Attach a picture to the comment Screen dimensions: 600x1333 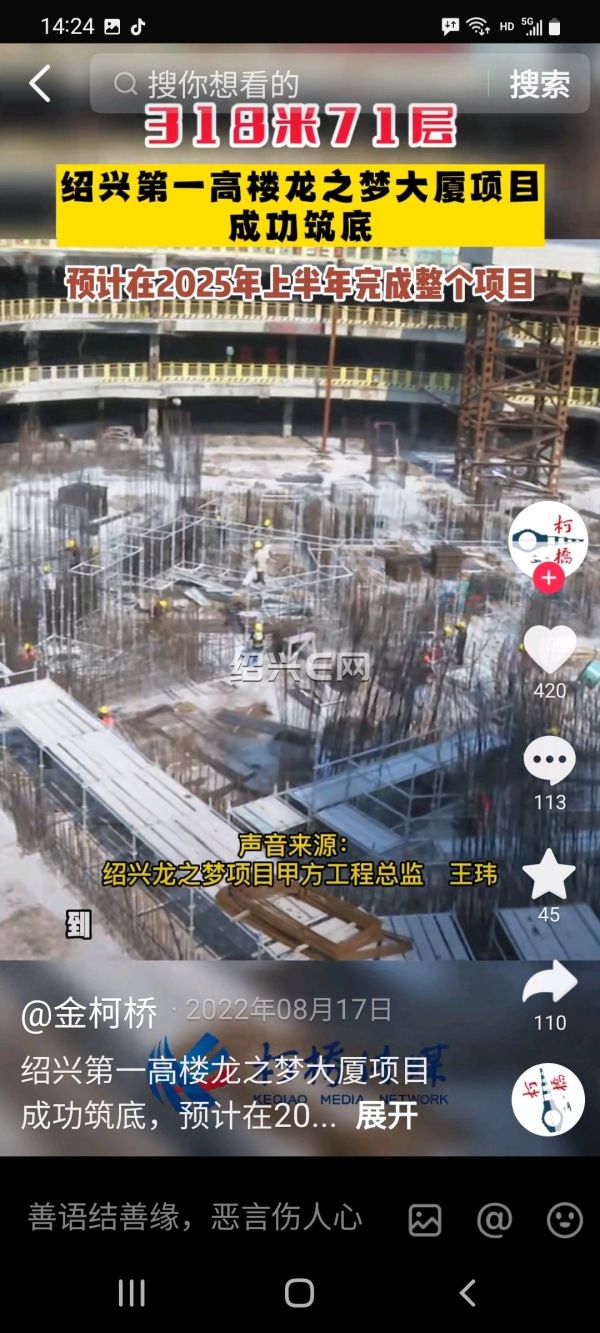pyautogui.click(x=425, y=1219)
